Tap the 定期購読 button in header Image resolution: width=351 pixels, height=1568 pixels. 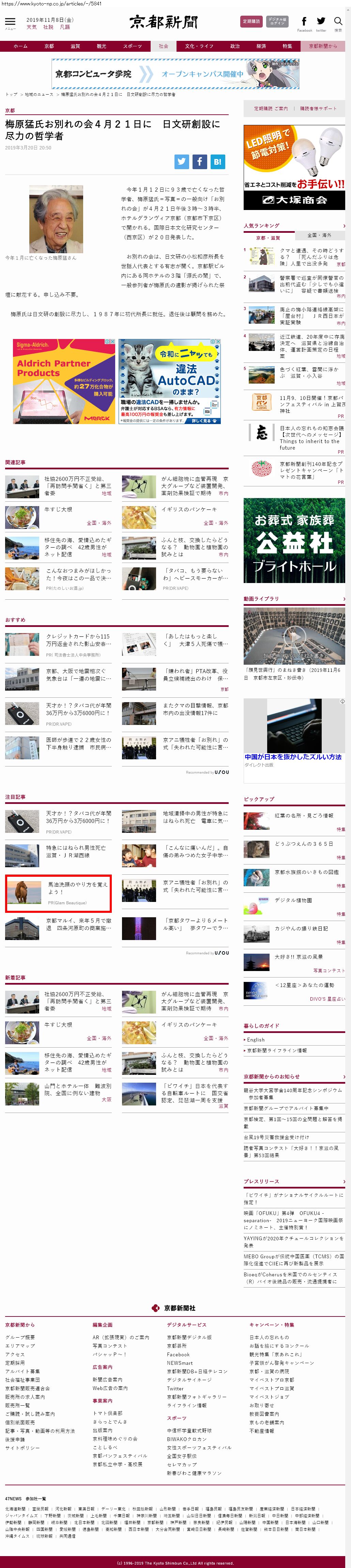[251, 21]
